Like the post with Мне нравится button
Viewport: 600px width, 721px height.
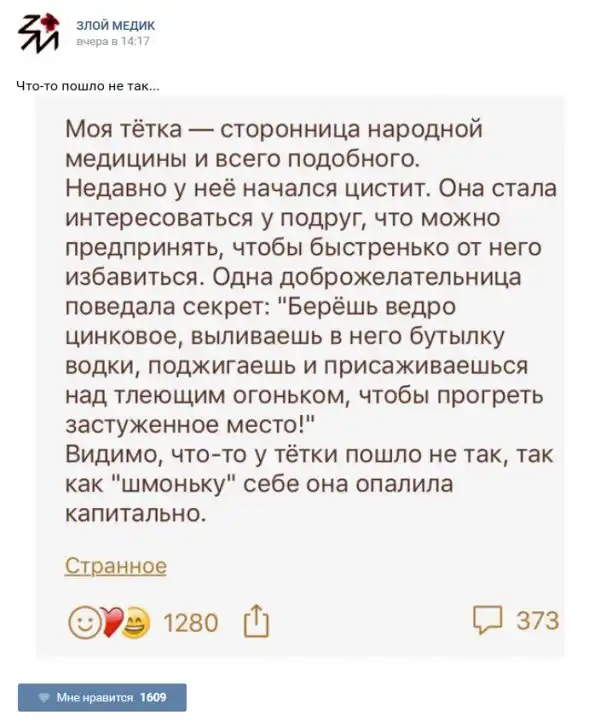coord(101,697)
